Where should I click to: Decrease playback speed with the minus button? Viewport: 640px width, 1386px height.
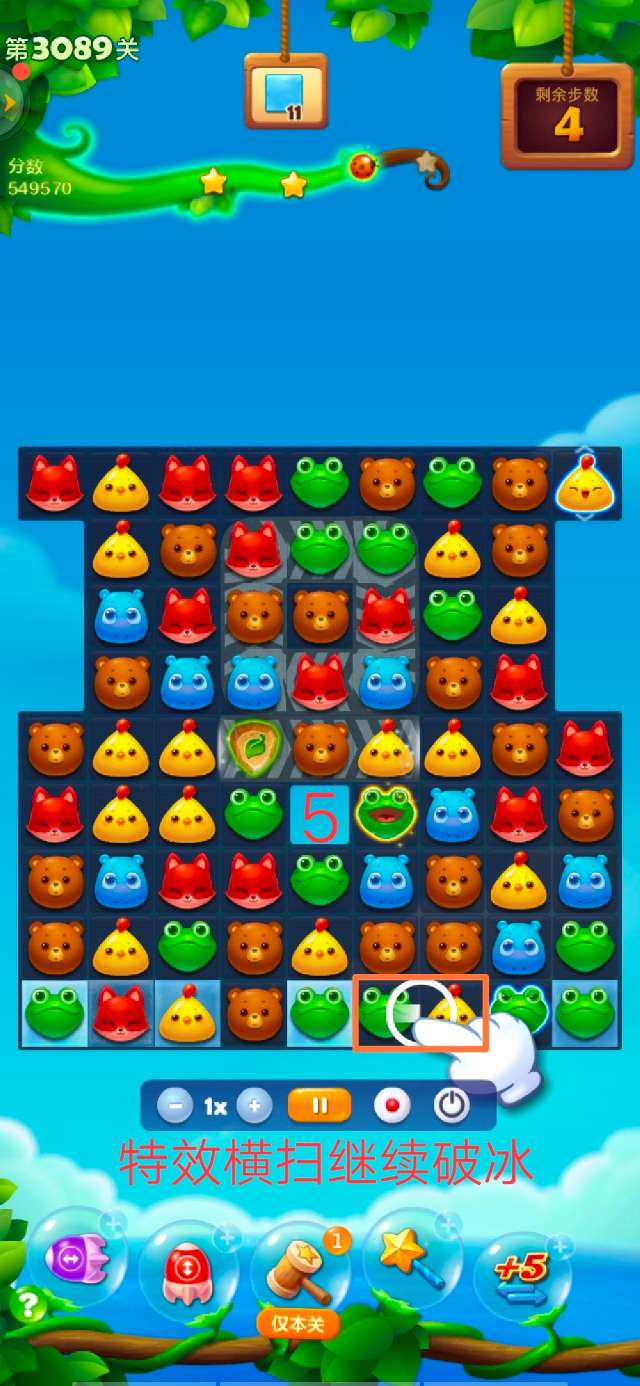[x=175, y=1106]
